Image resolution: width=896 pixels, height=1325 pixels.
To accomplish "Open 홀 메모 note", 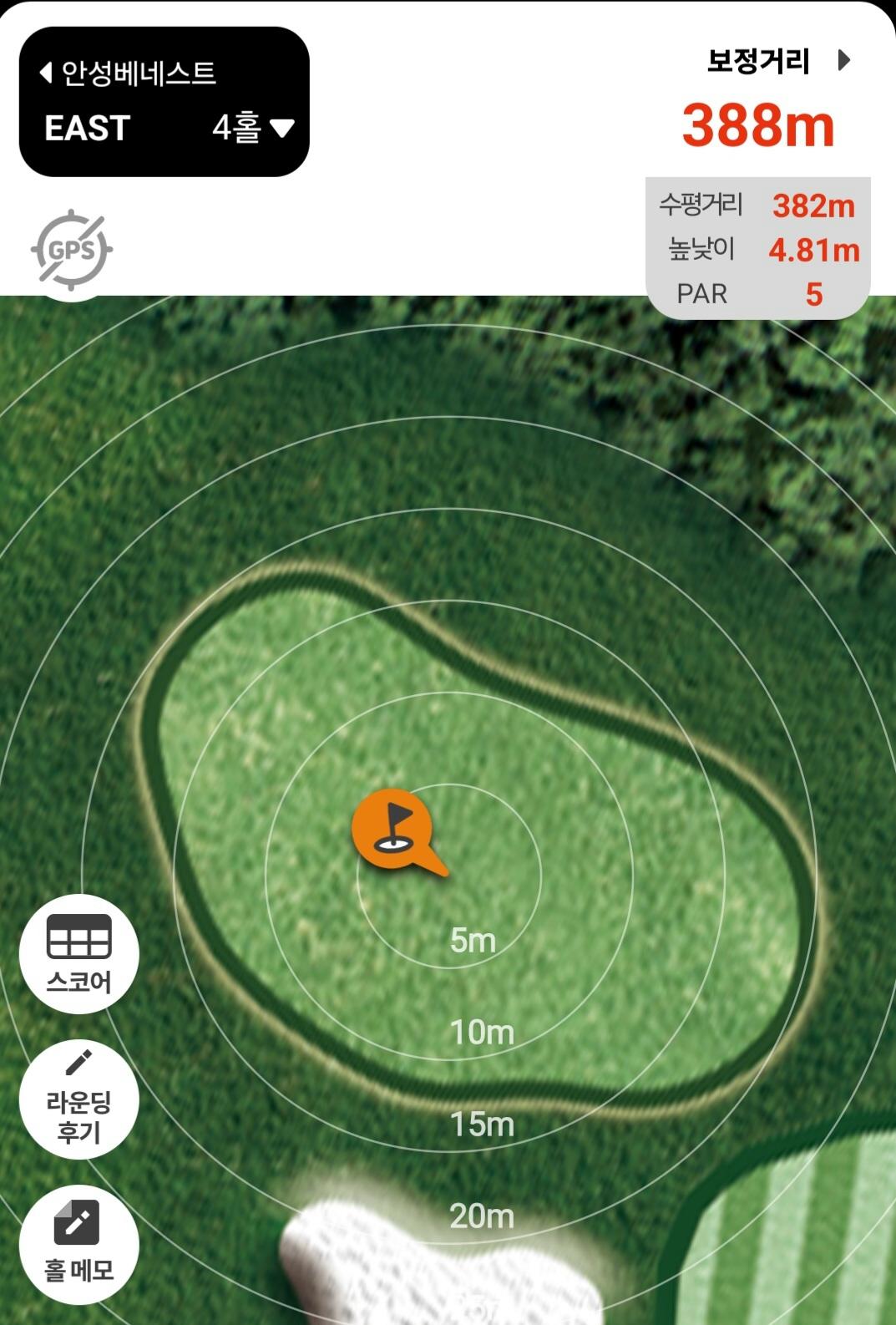I will (x=78, y=1244).
